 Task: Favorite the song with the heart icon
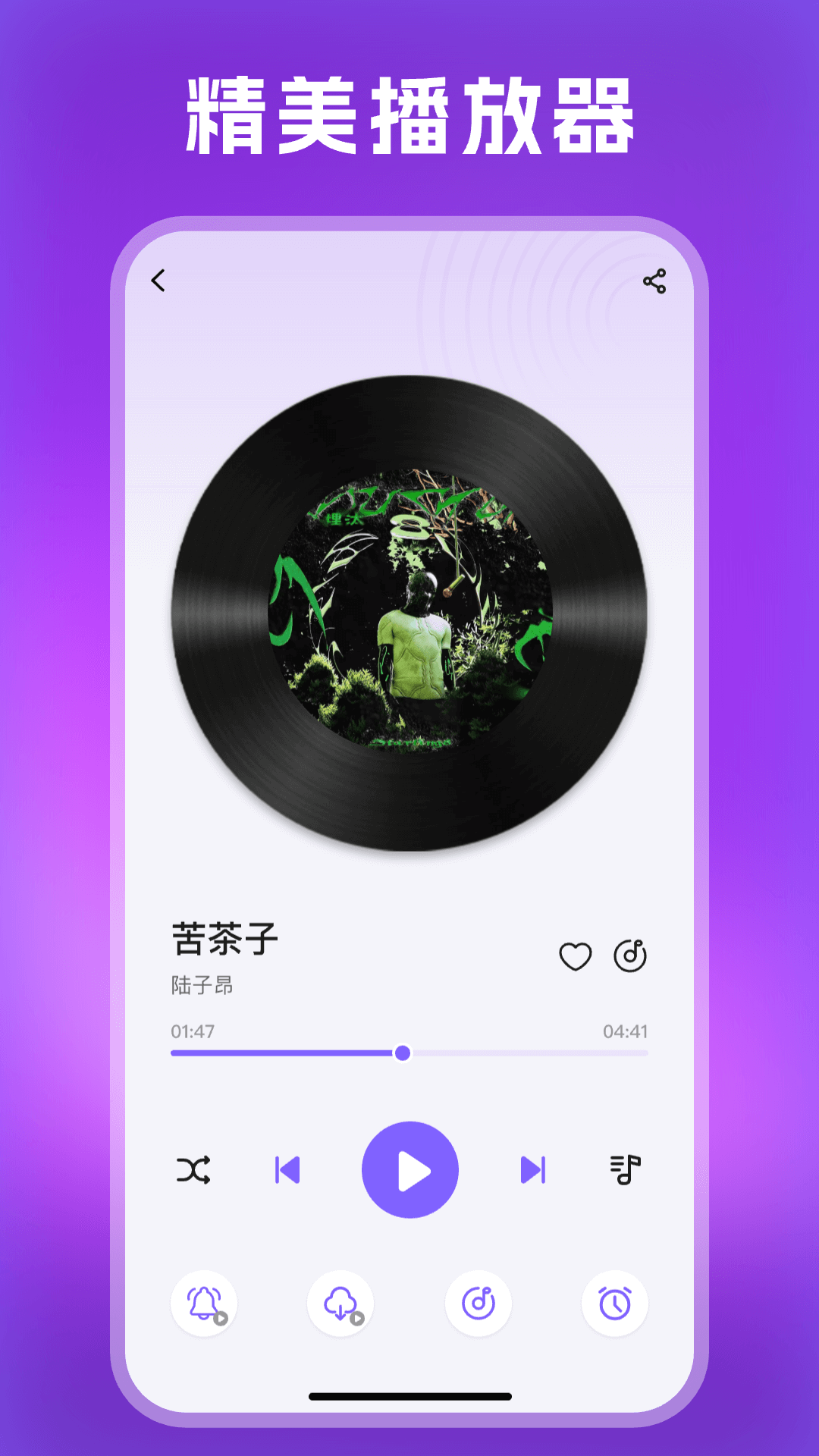tap(575, 956)
